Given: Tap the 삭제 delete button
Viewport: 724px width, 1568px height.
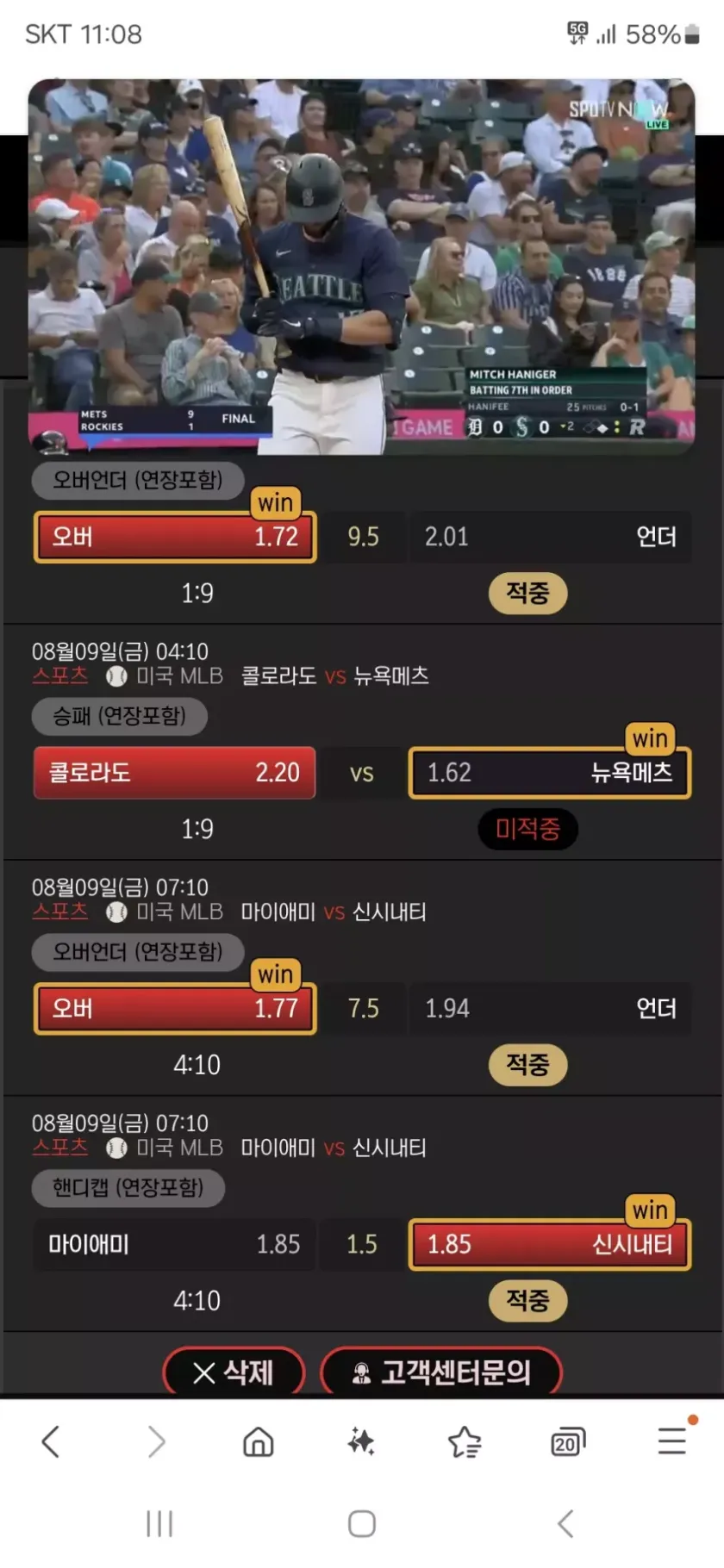Looking at the screenshot, I should tap(234, 1372).
